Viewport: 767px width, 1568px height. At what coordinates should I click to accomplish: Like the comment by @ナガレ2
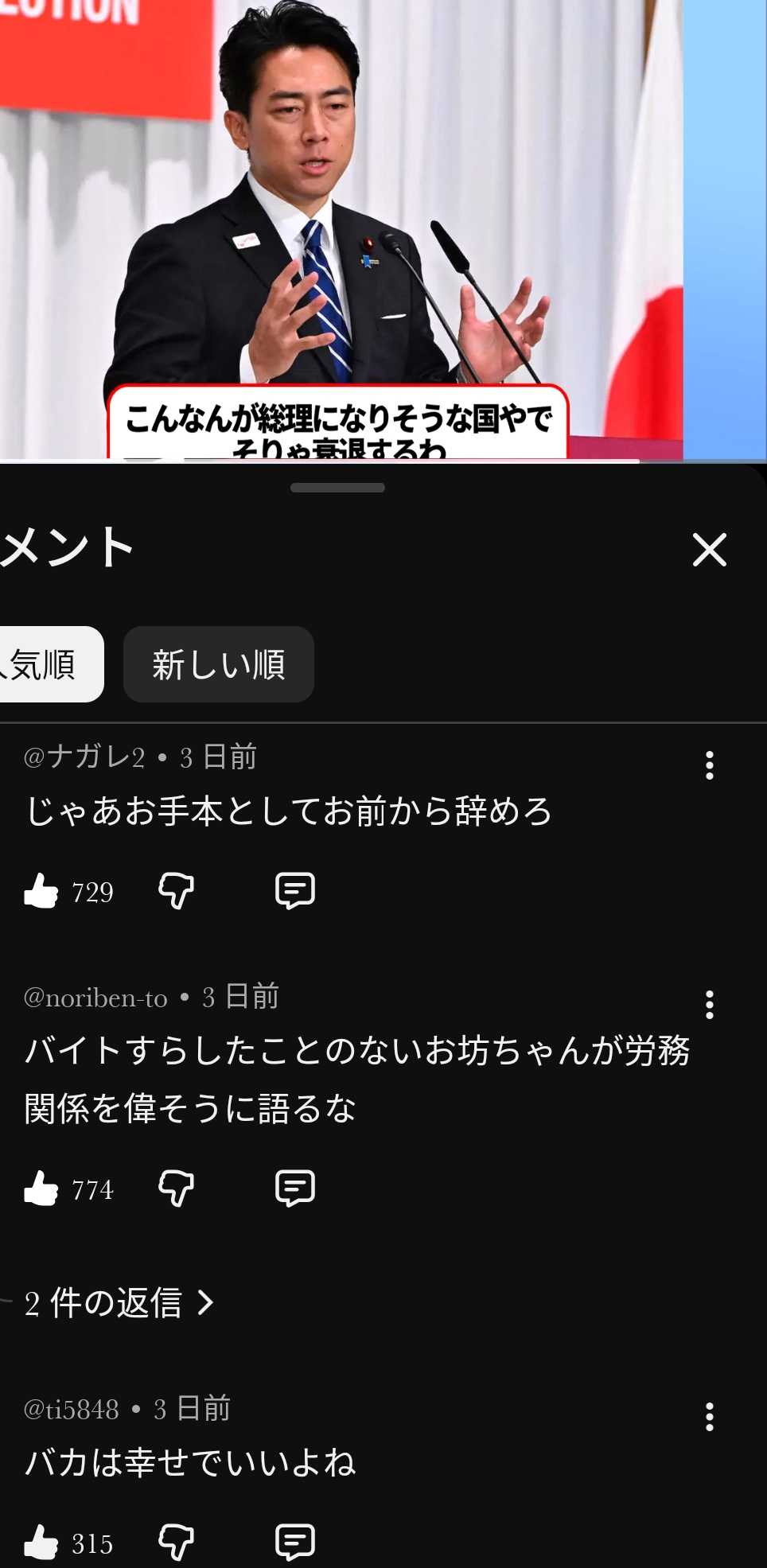41,891
